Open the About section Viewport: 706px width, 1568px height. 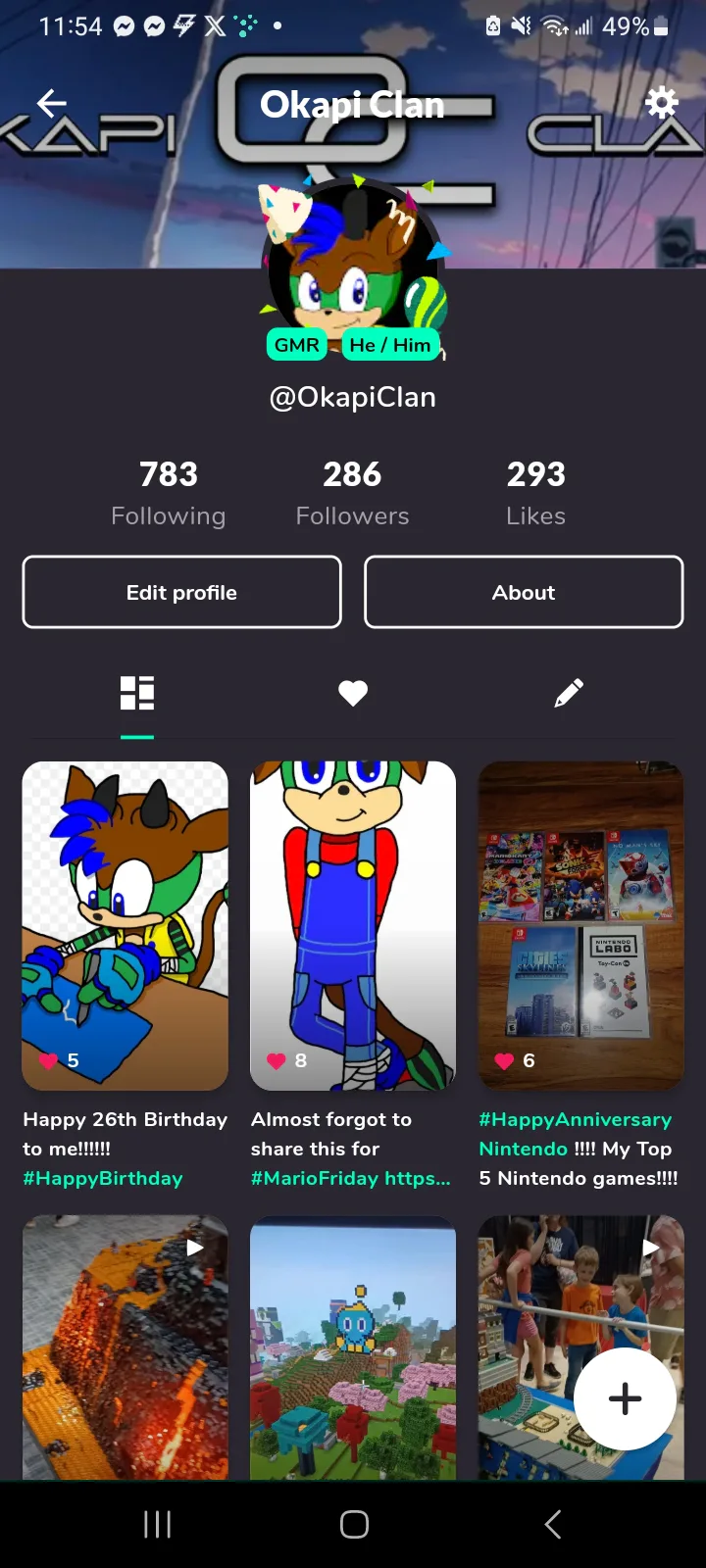click(x=524, y=592)
